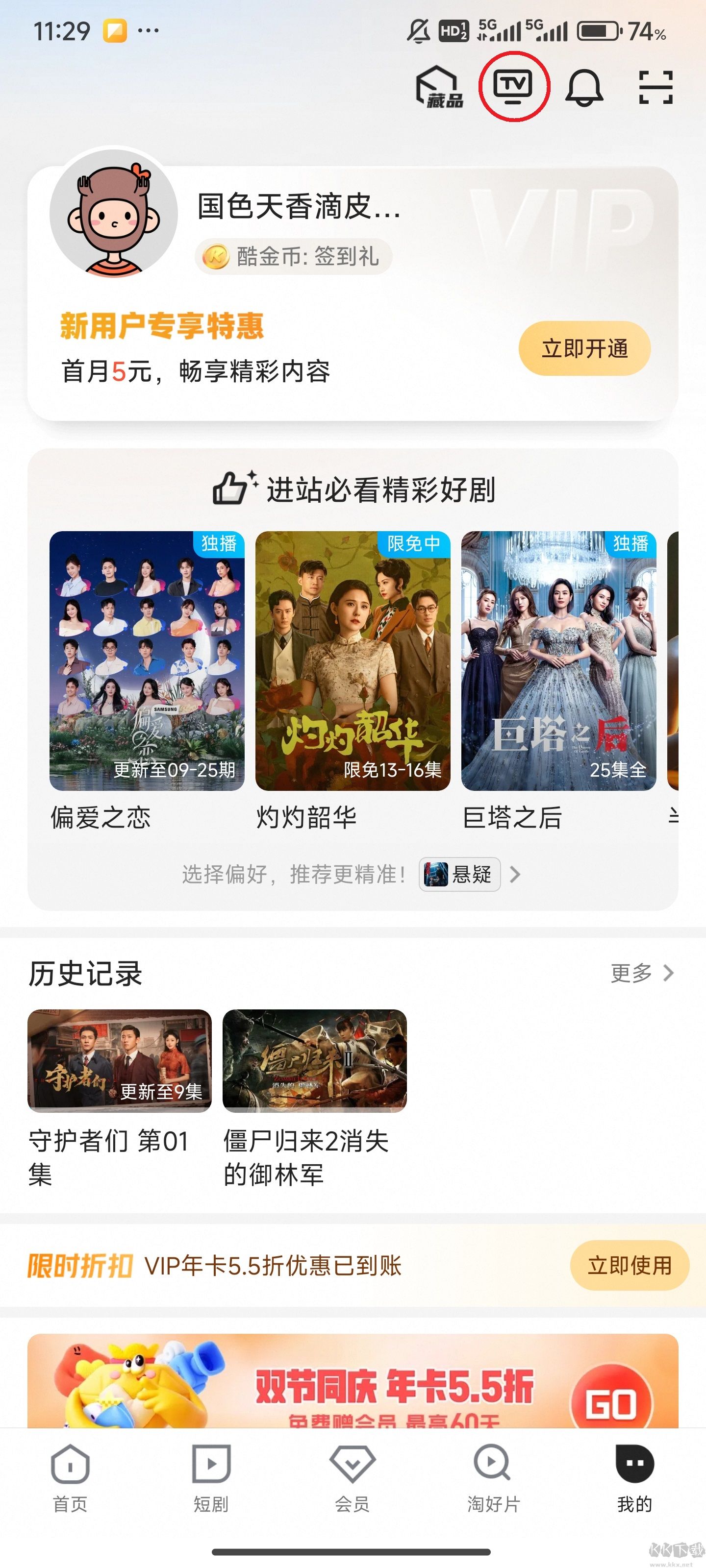Open the 酷金币 签到礼 coin icon
The image size is (706, 1568).
pyautogui.click(x=214, y=256)
